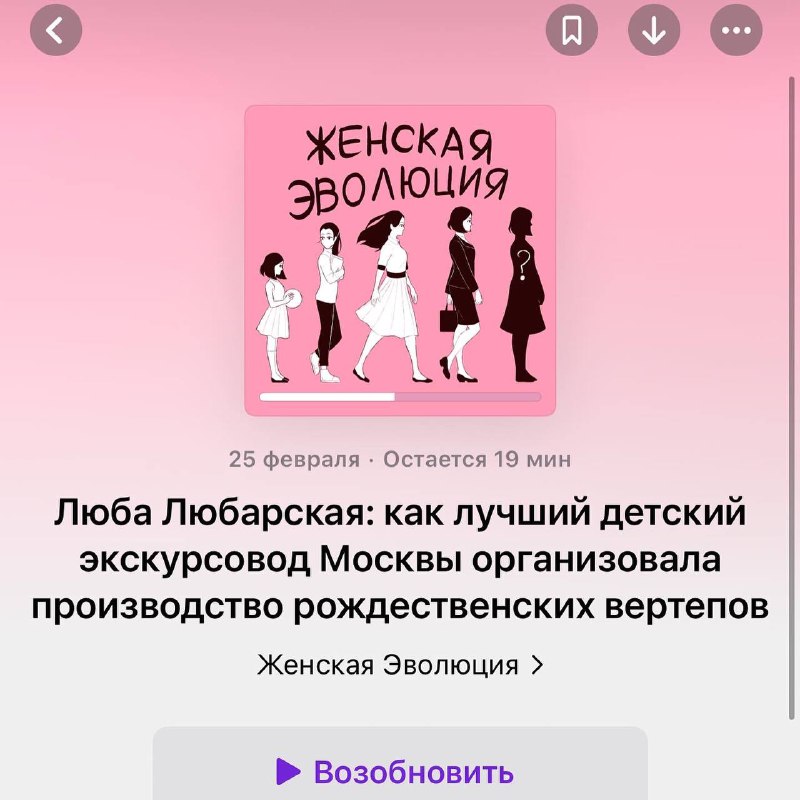Open the three-dot overflow menu

[x=736, y=31]
